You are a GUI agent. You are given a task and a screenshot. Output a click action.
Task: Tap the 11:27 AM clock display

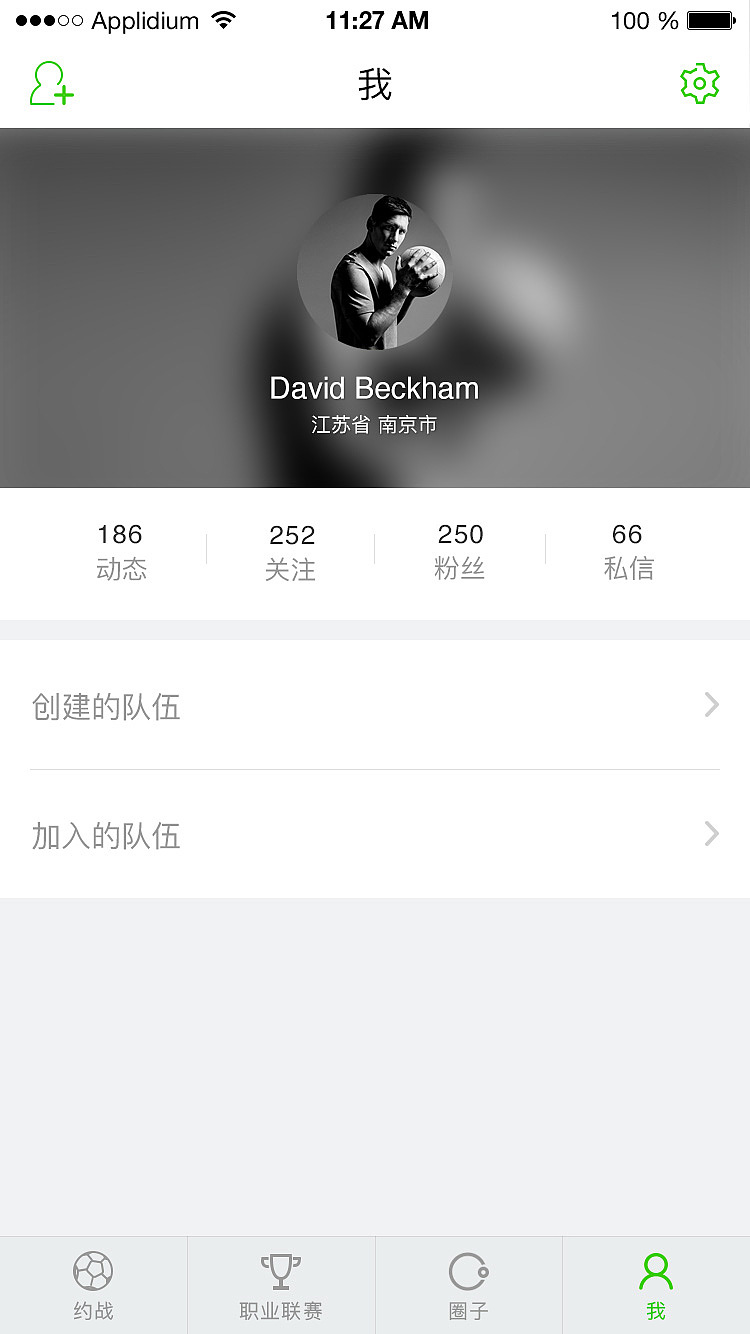click(377, 20)
